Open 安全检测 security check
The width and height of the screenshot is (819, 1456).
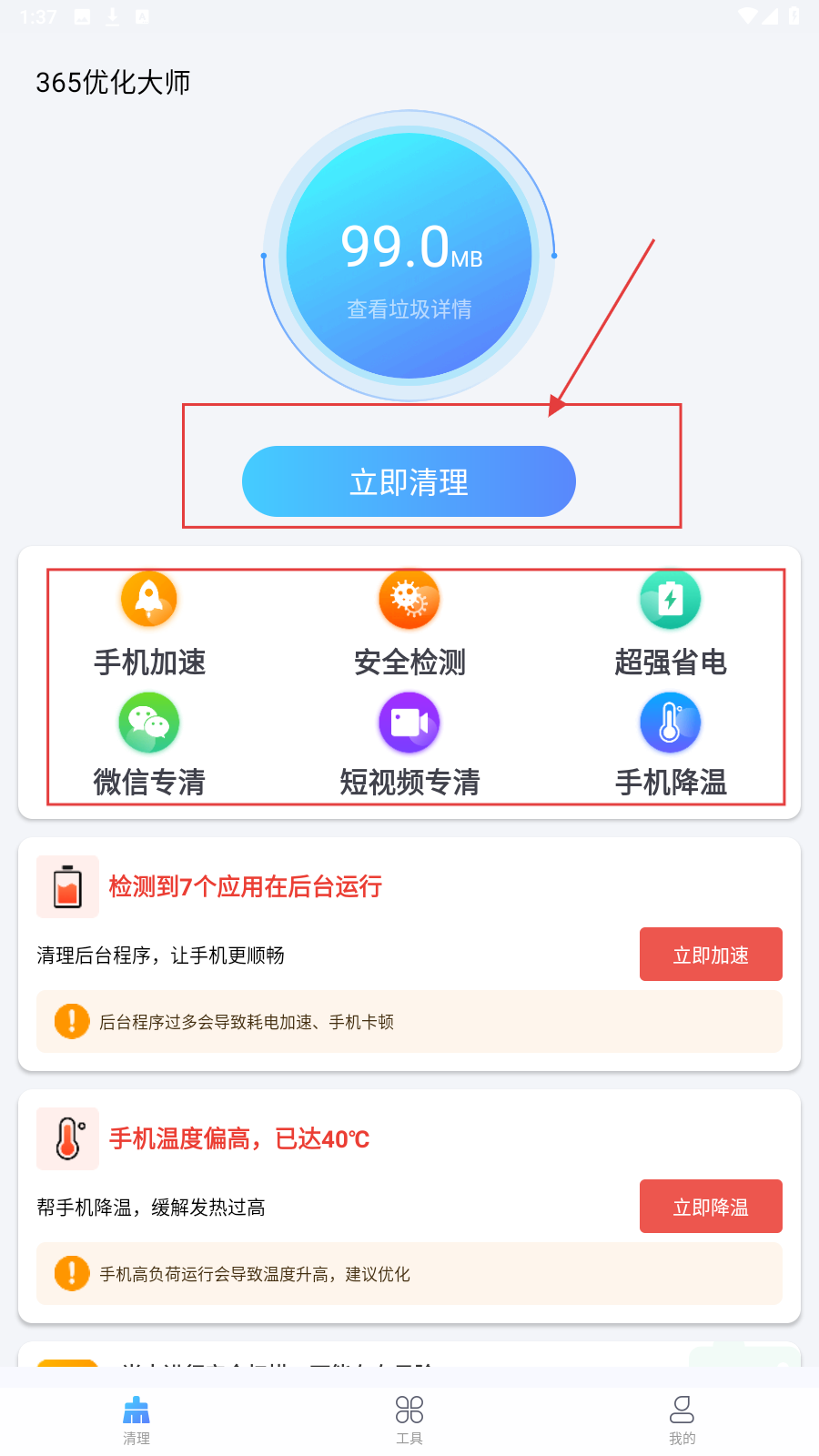[409, 624]
